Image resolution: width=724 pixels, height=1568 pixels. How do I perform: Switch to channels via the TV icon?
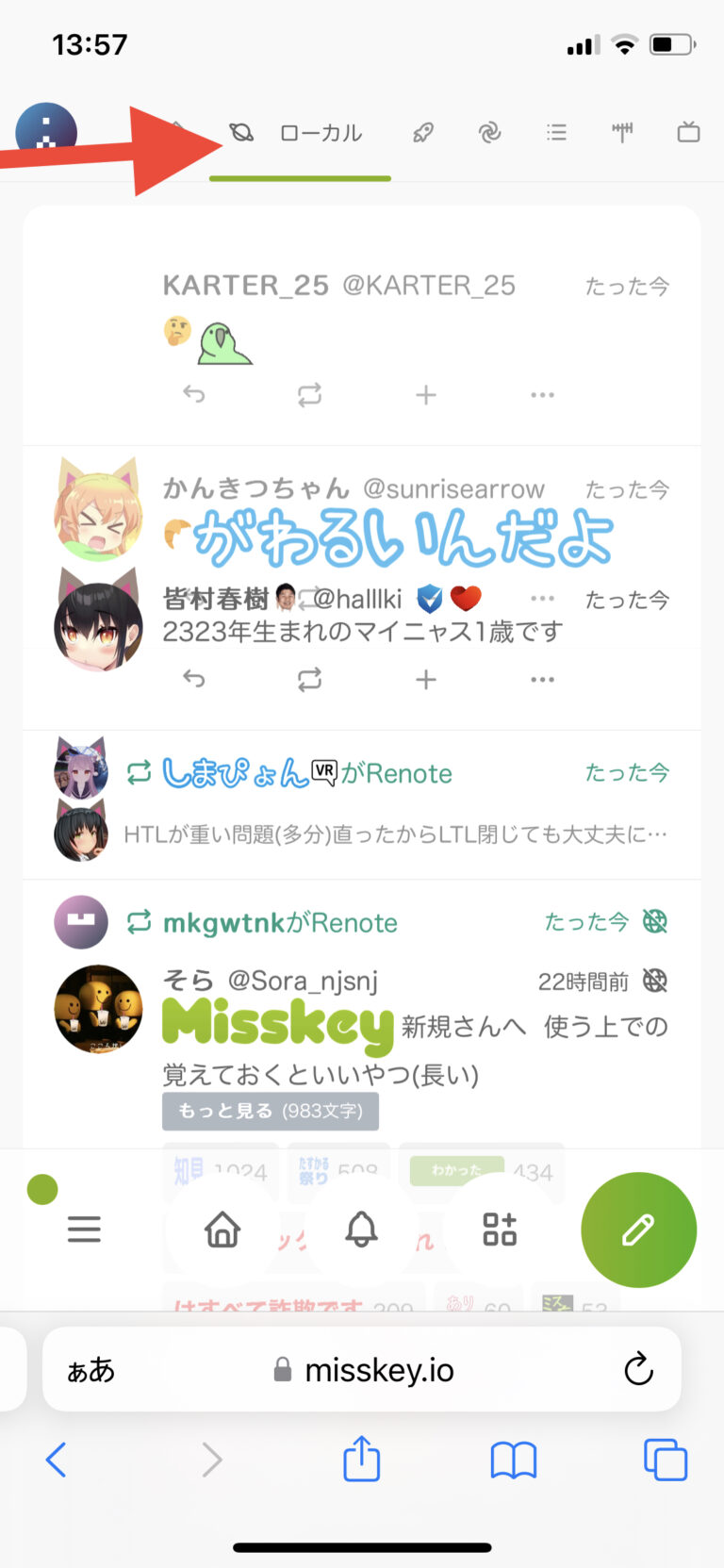pyautogui.click(x=687, y=133)
